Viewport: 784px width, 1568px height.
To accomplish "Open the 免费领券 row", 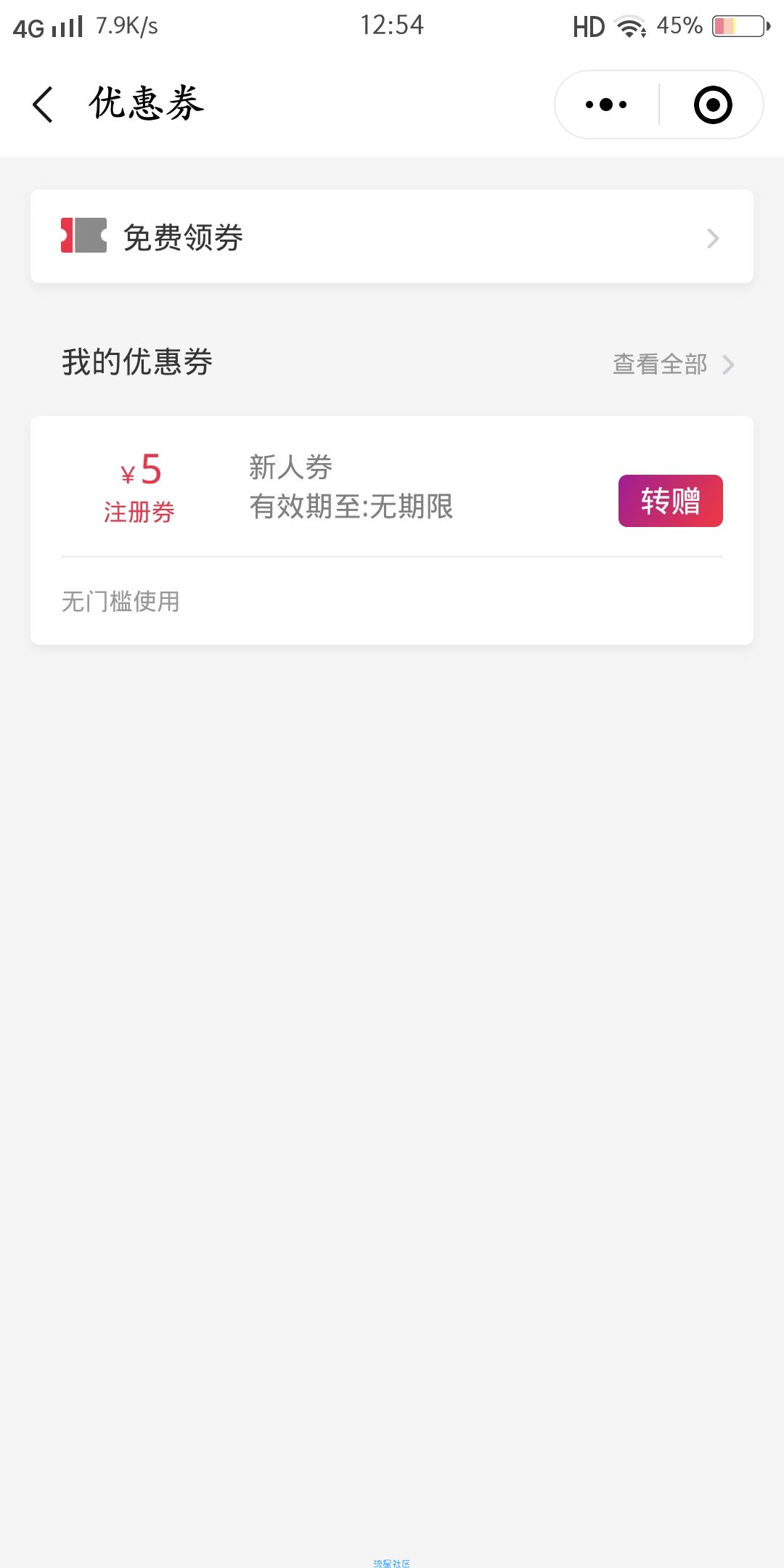I will pos(392,237).
